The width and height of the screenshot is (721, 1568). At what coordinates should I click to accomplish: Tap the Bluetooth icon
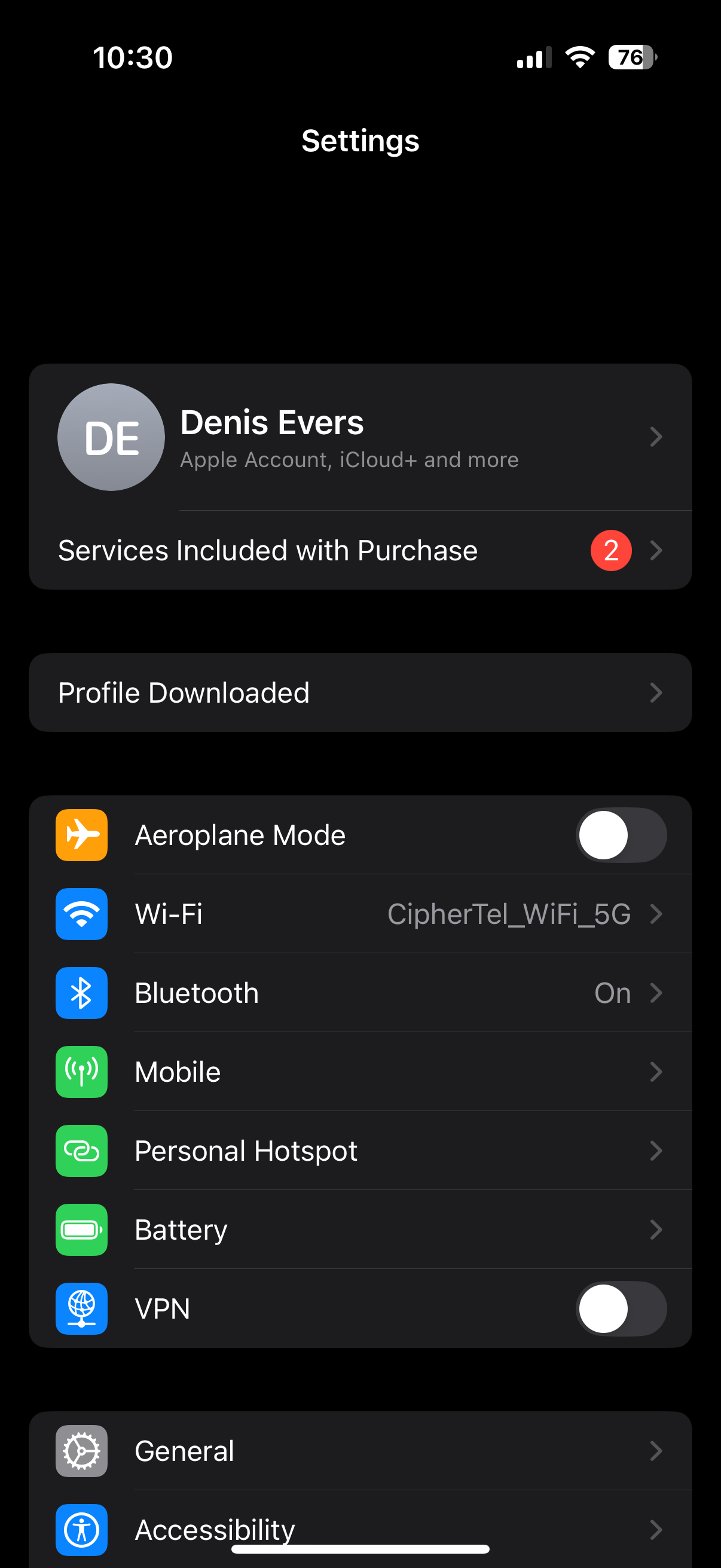[x=81, y=992]
